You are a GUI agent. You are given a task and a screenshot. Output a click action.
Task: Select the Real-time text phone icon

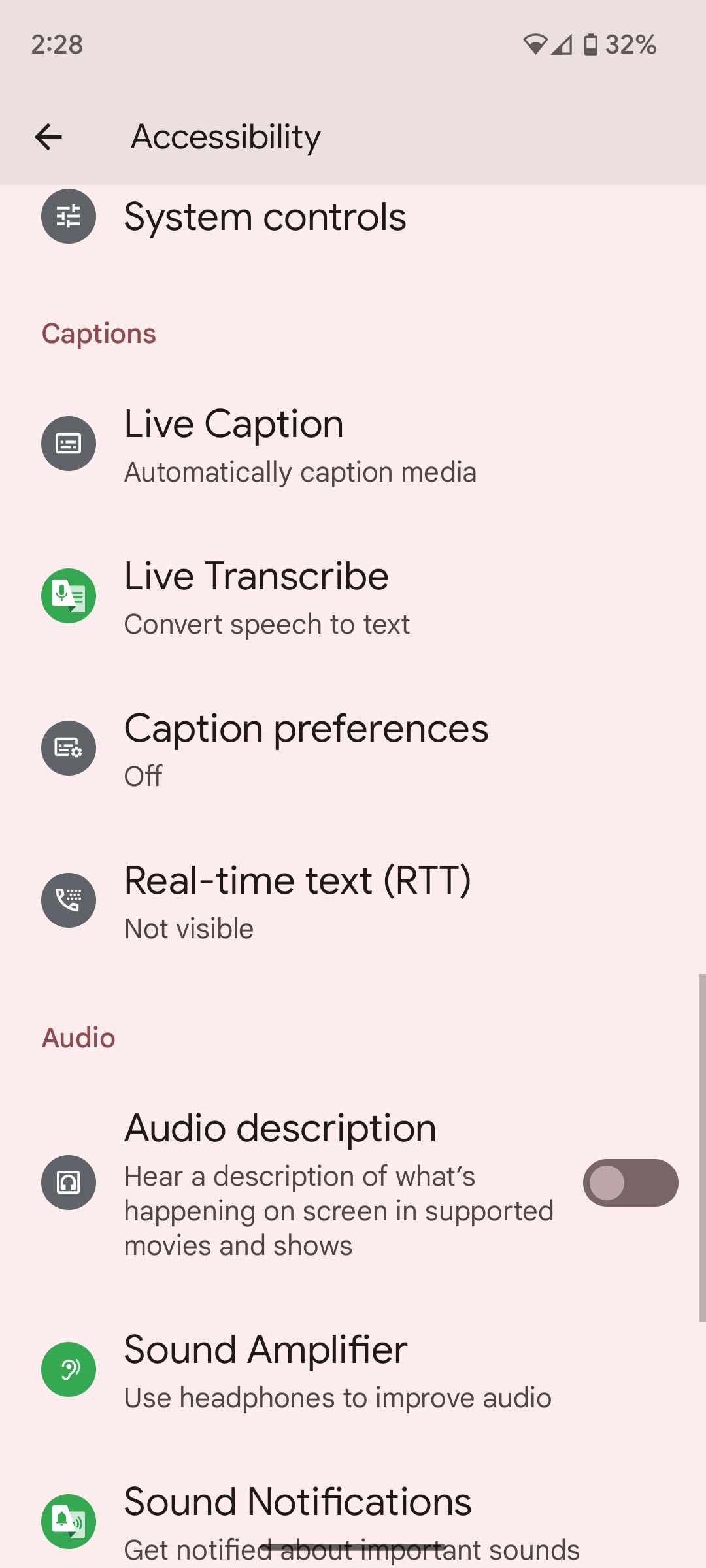(x=68, y=900)
